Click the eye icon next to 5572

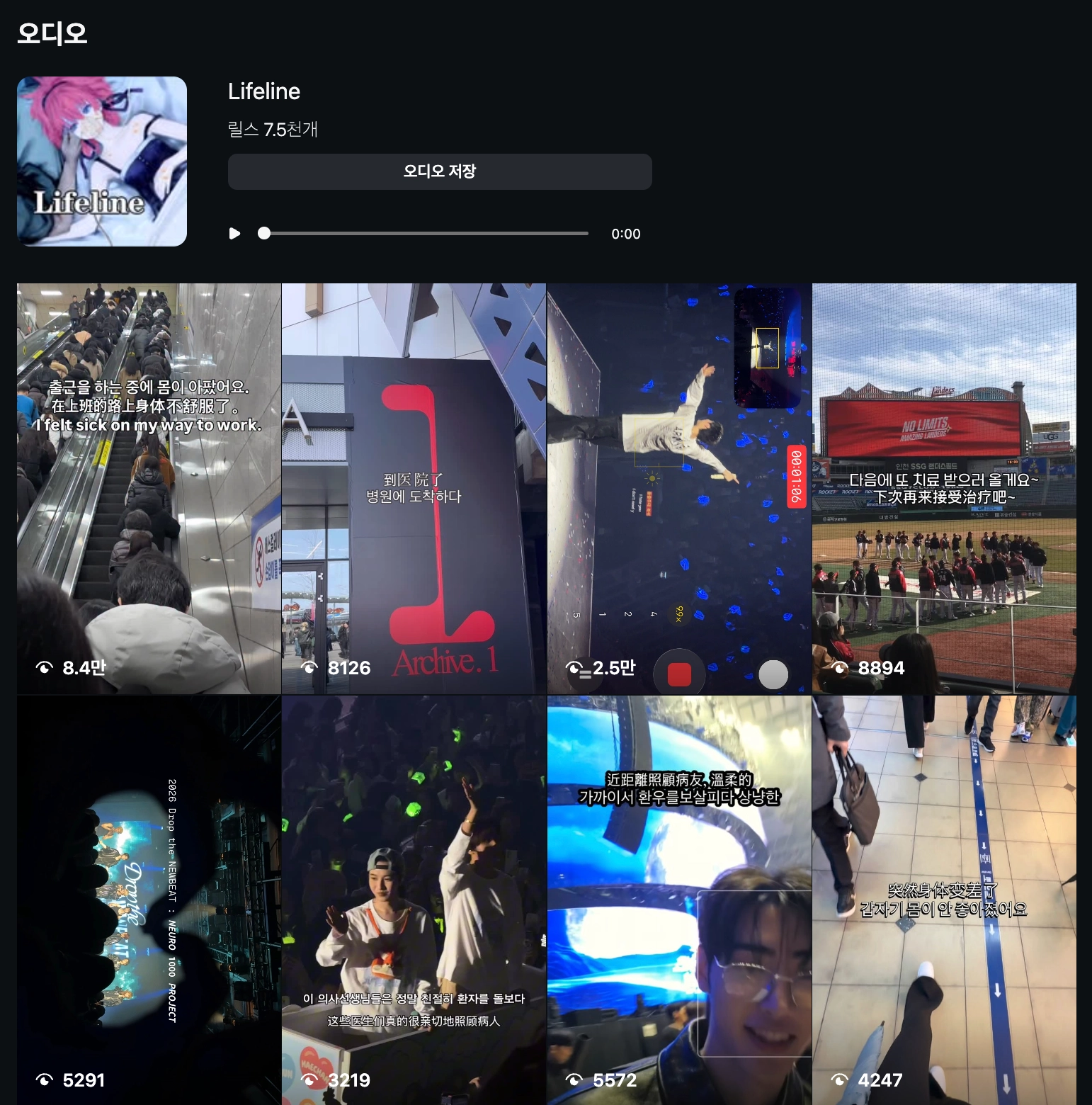point(575,1079)
